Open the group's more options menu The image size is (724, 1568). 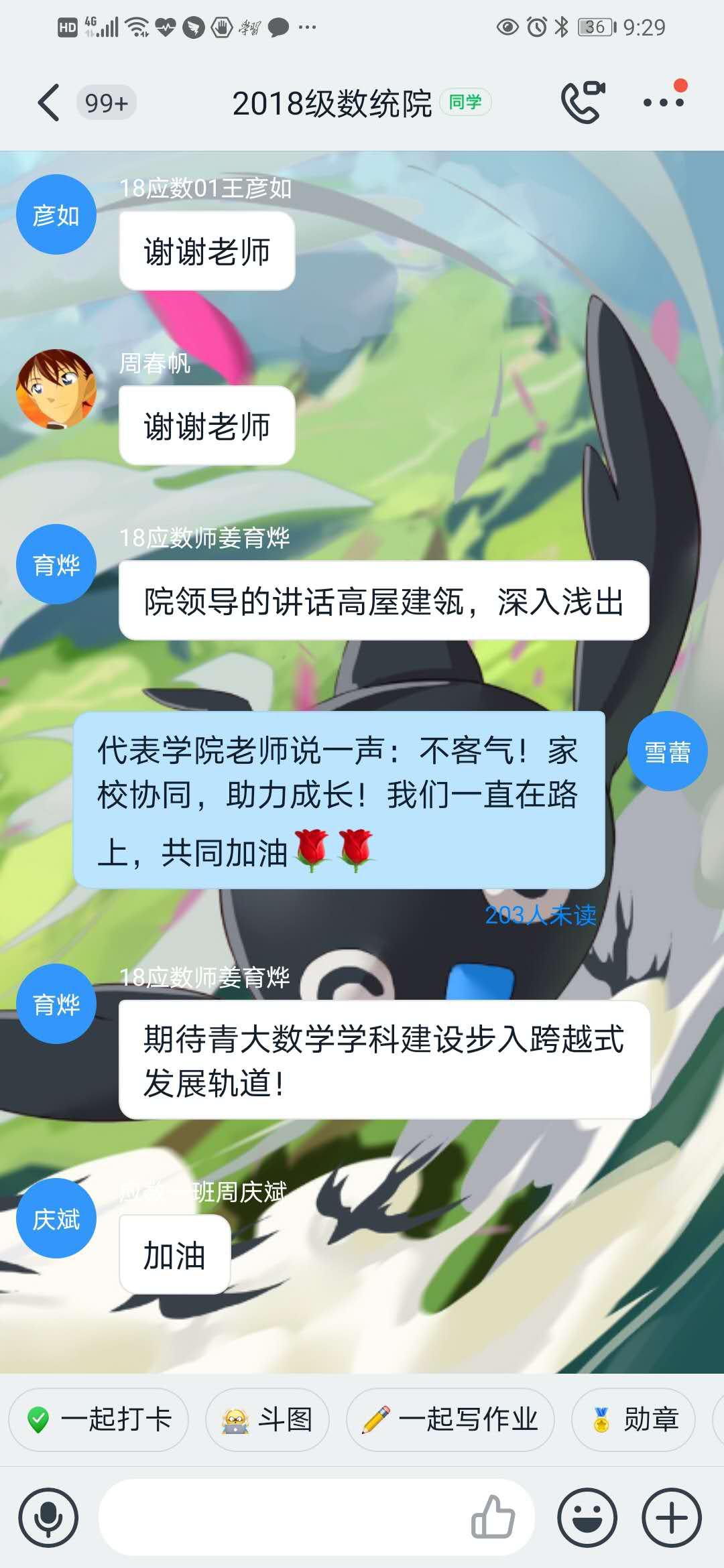point(664,103)
